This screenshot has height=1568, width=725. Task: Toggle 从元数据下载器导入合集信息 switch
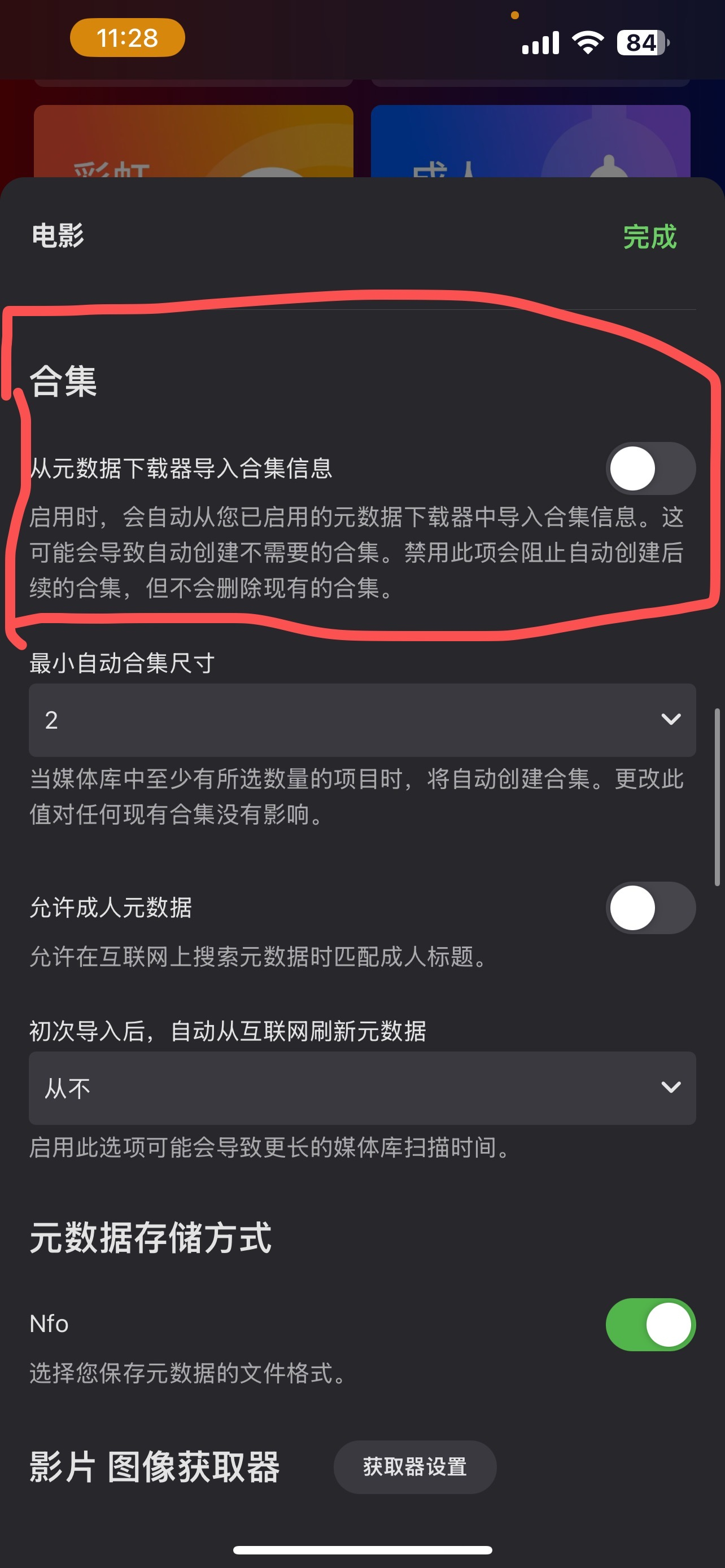650,468
